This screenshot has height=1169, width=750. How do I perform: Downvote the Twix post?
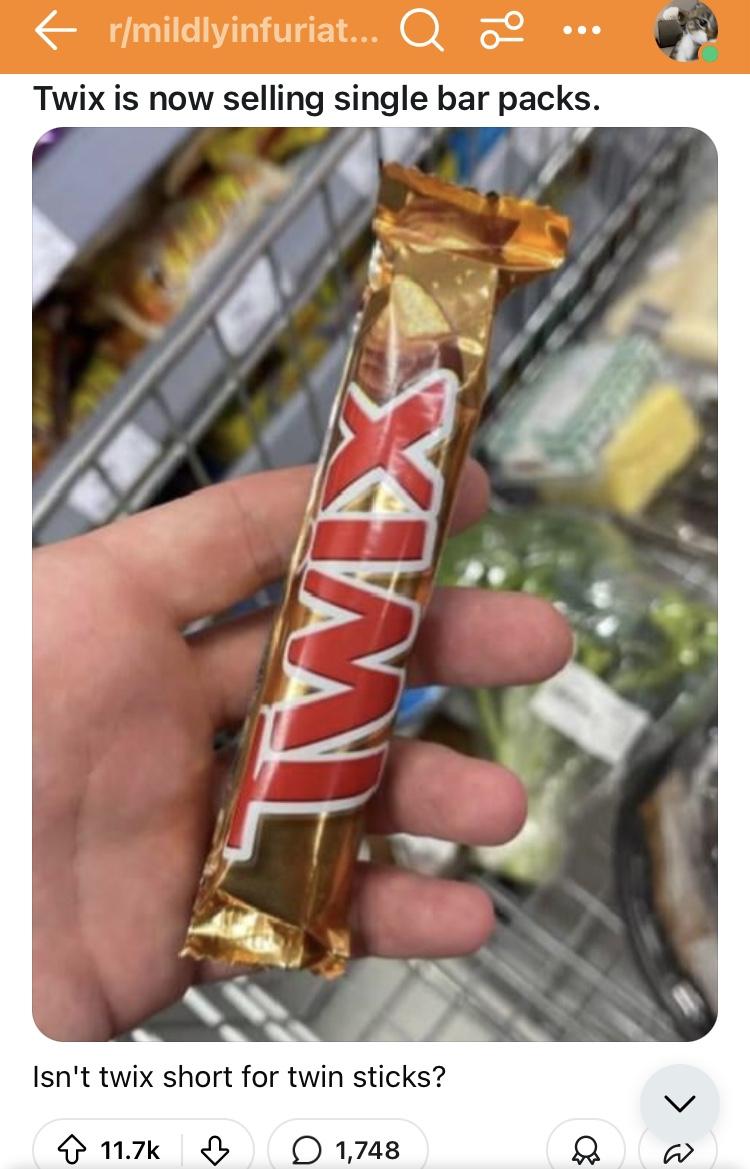coord(216,1150)
